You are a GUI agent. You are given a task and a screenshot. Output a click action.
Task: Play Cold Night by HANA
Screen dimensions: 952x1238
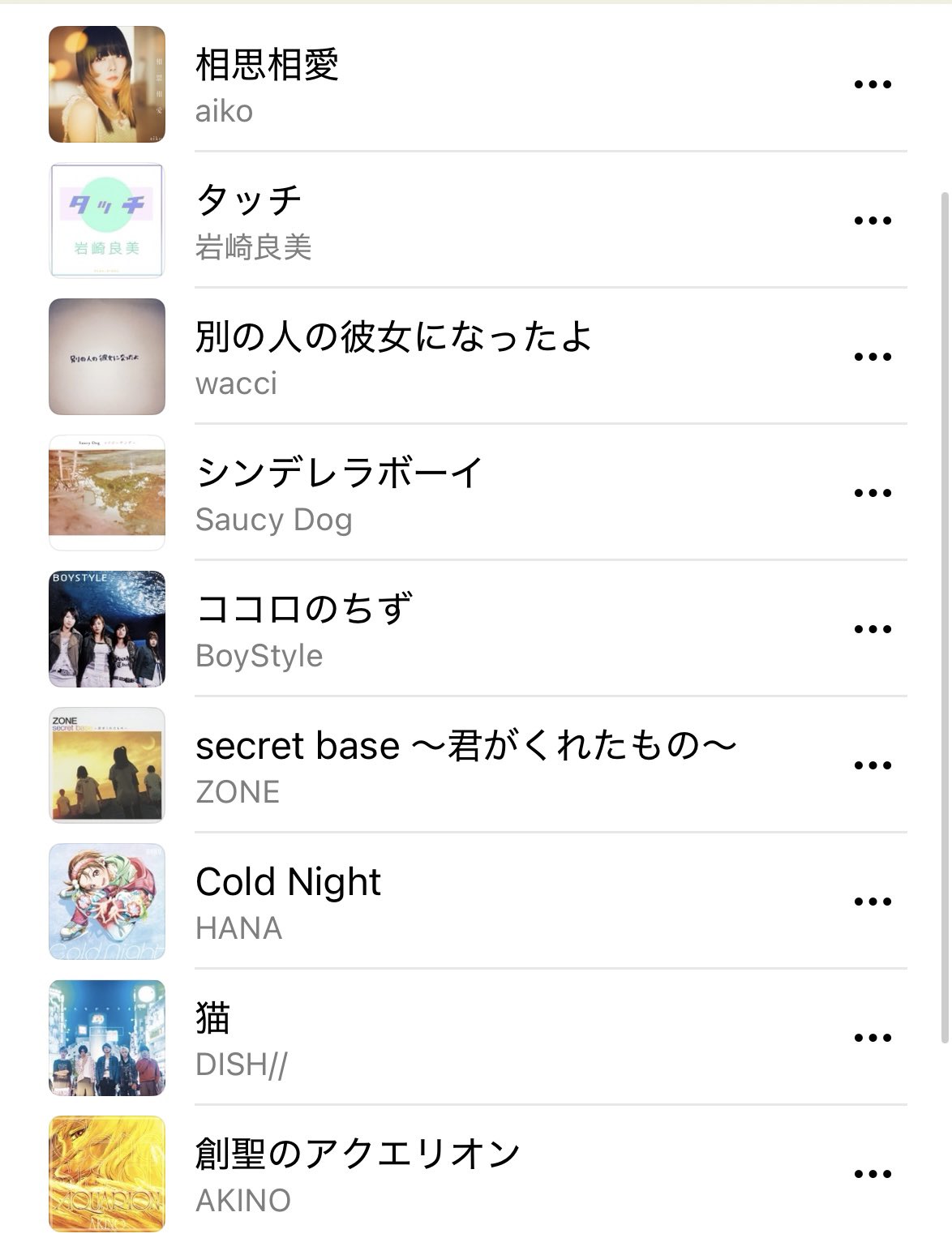pos(288,883)
